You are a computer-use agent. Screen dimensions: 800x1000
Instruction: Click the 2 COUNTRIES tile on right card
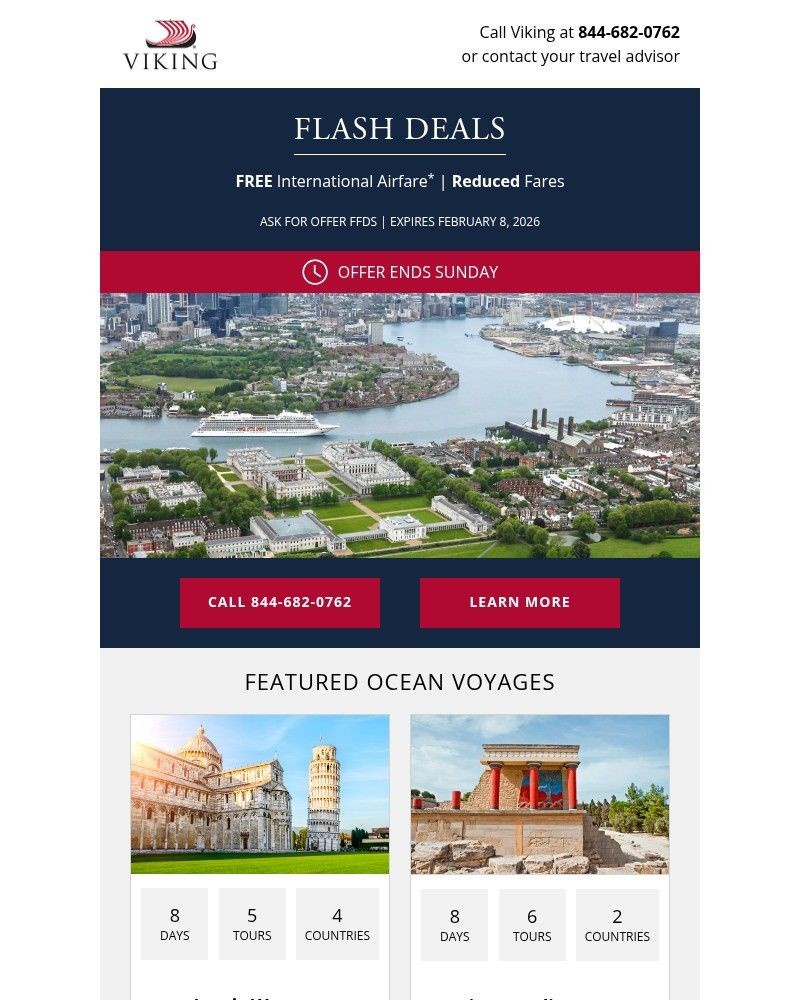pos(617,924)
